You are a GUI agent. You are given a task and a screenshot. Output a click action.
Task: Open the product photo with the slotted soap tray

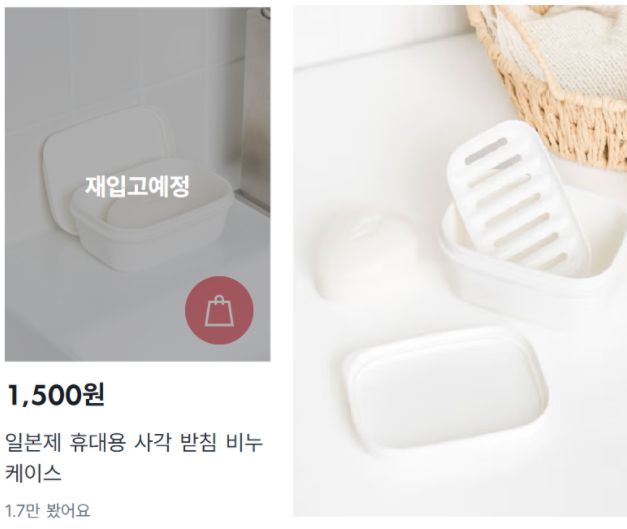tap(461, 260)
